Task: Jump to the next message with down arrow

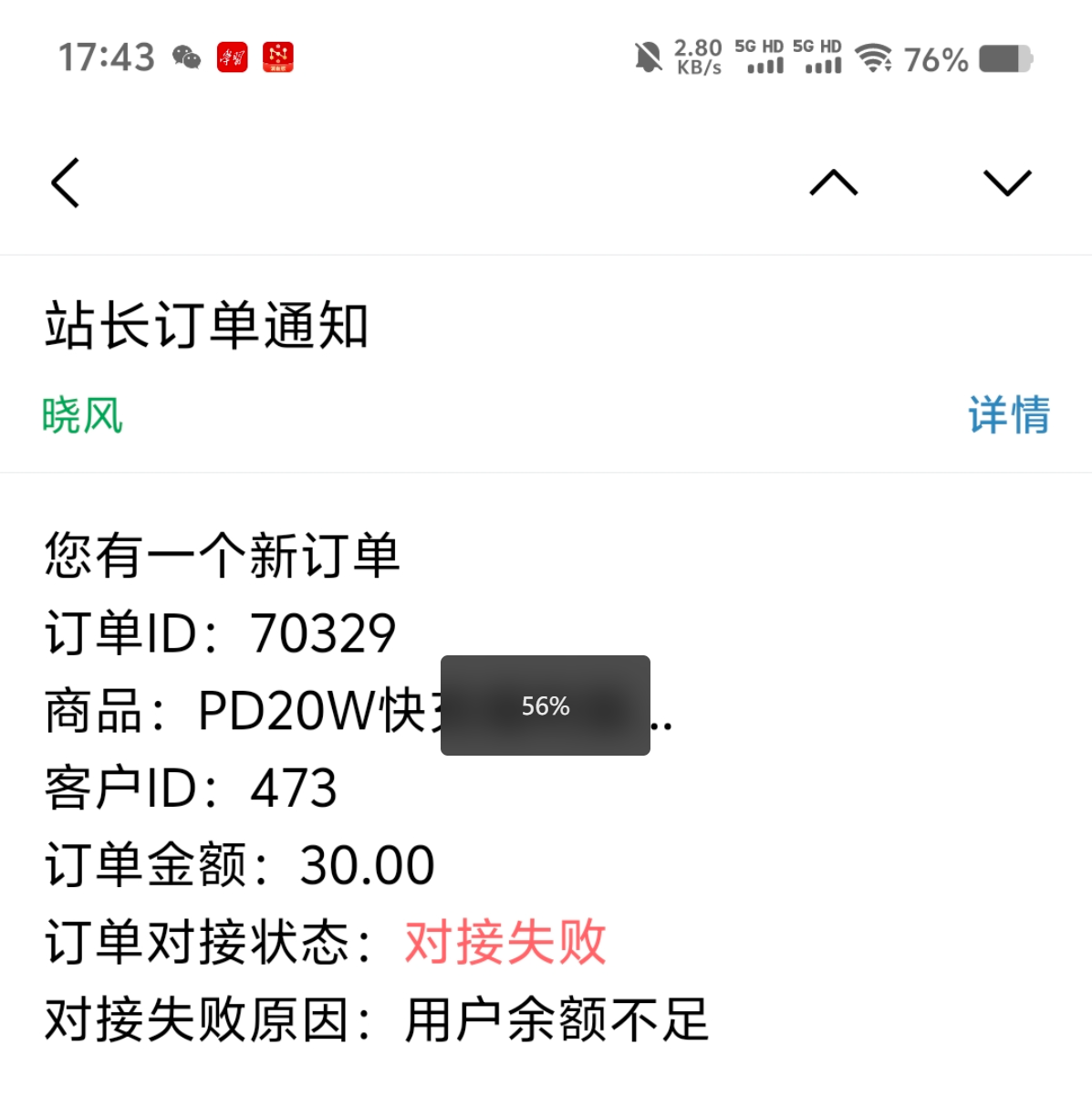Action: [x=1007, y=183]
